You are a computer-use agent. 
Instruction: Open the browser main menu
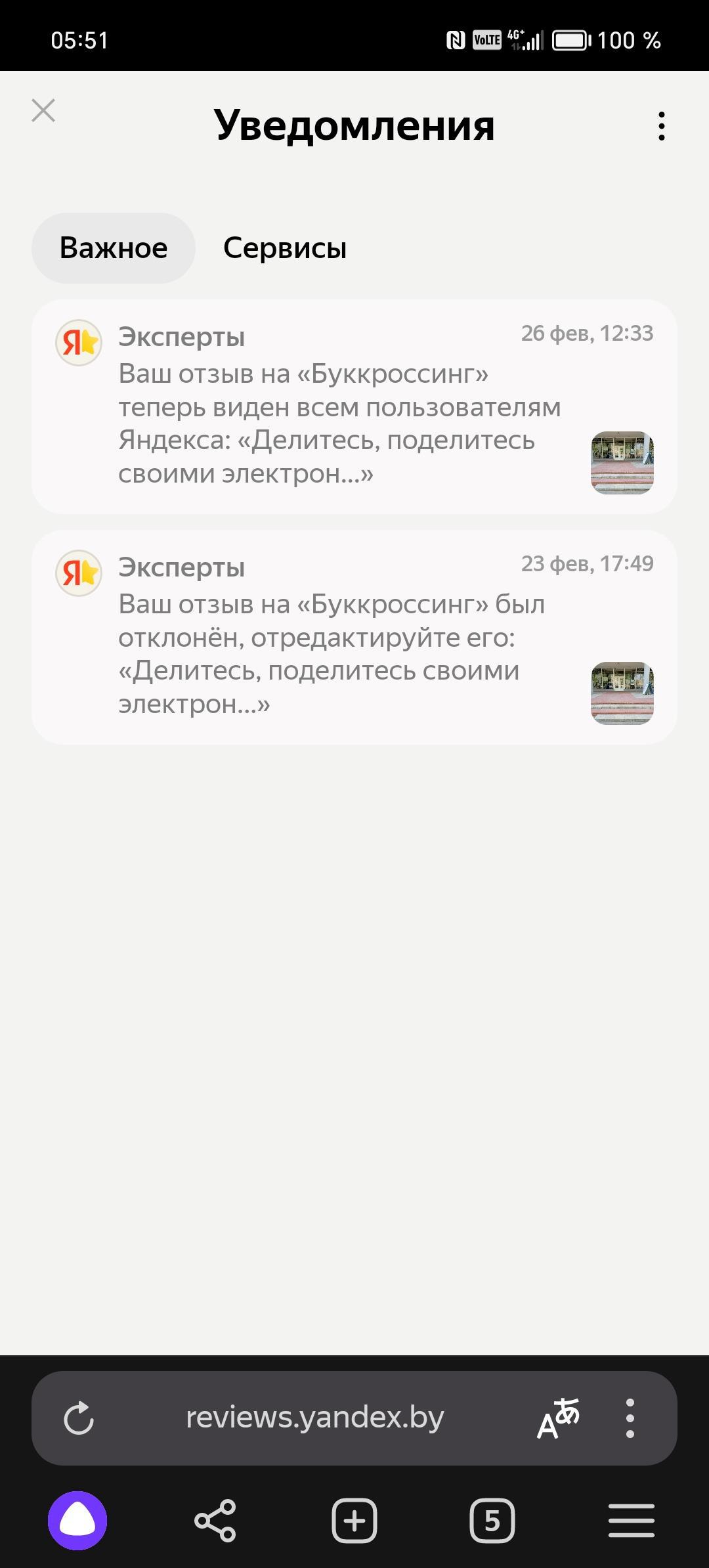coord(631,1521)
